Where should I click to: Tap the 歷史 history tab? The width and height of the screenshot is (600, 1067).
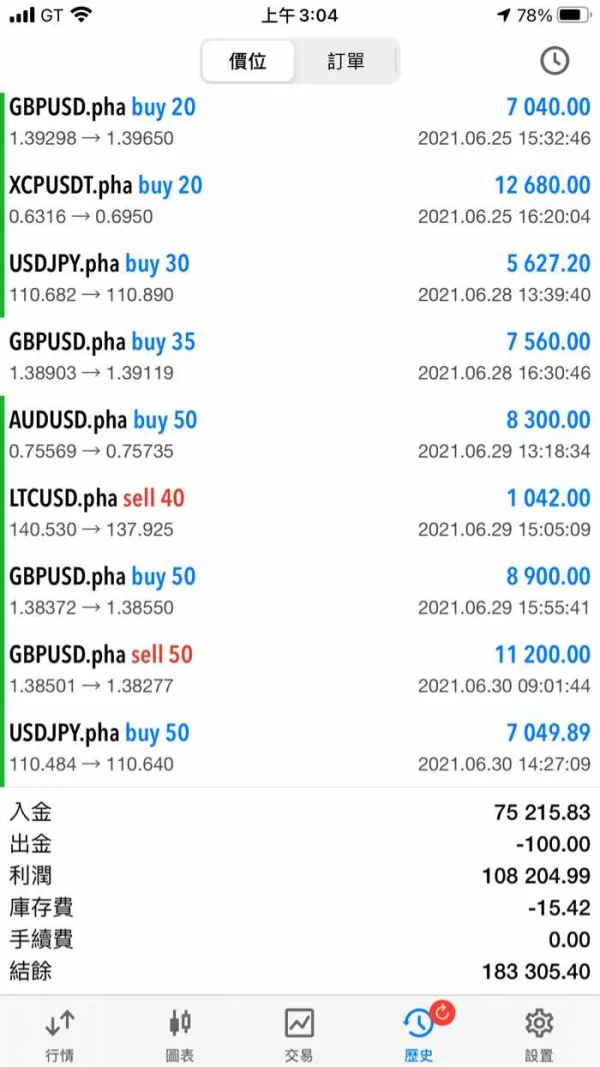pos(419,1033)
